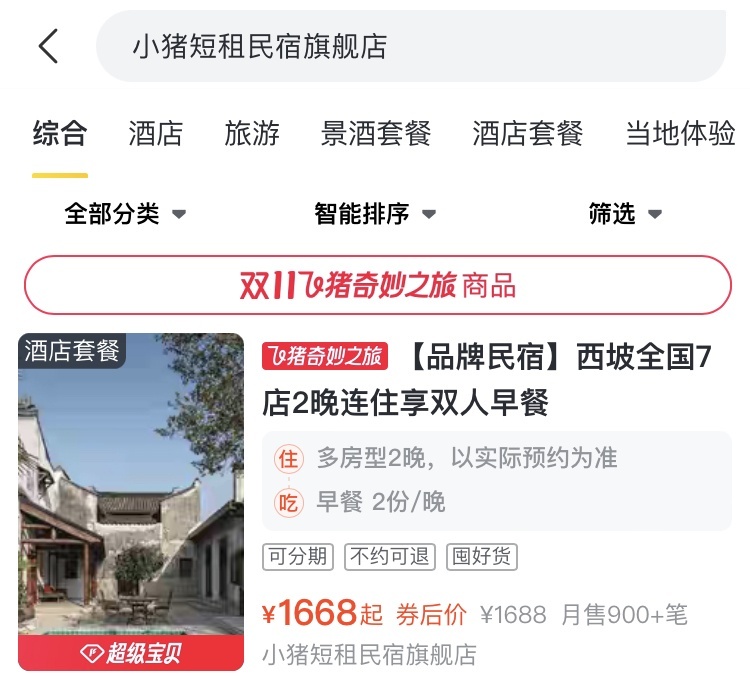
Task: Switch to the 酒店 tab
Action: click(155, 134)
